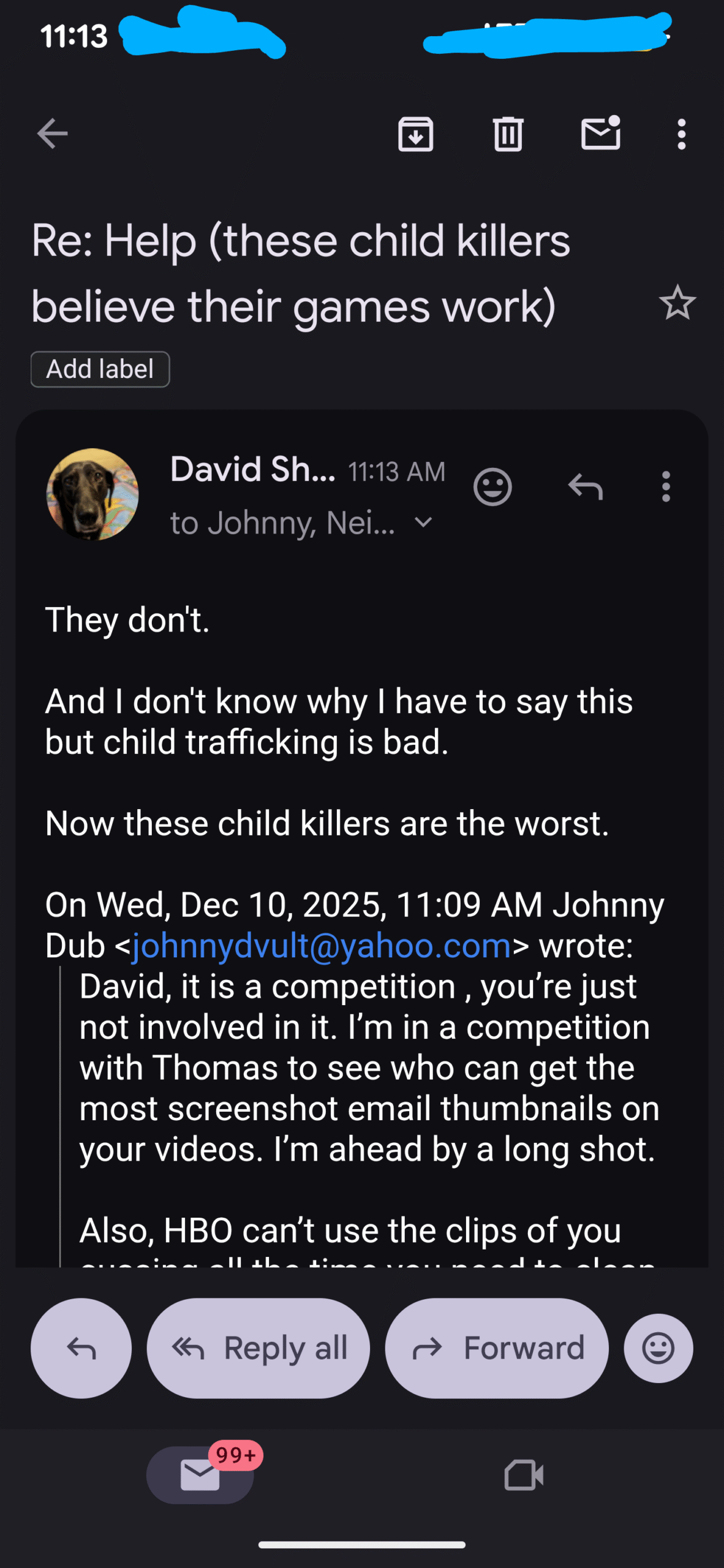The image size is (724, 1568).
Task: Mark this email as unread
Action: coord(600,132)
